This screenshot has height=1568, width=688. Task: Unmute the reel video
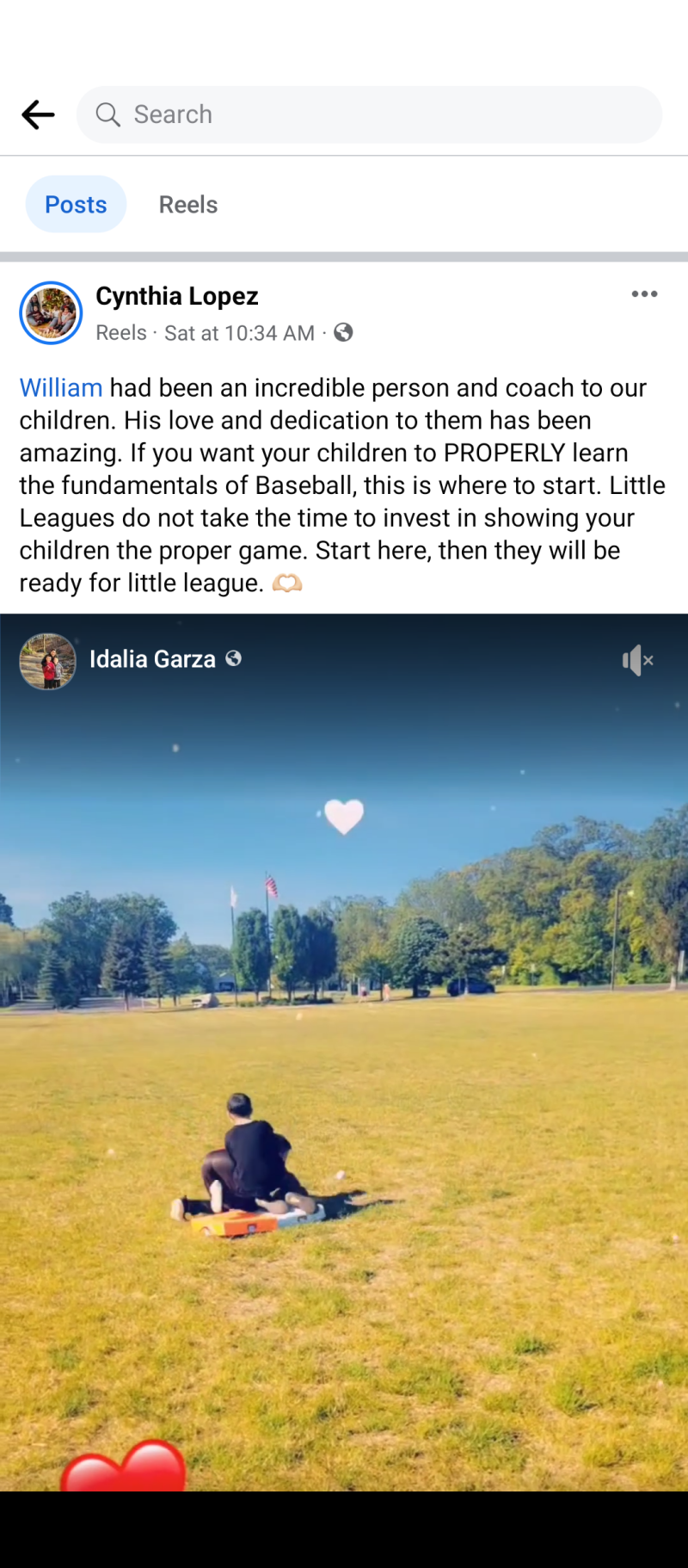(x=637, y=661)
